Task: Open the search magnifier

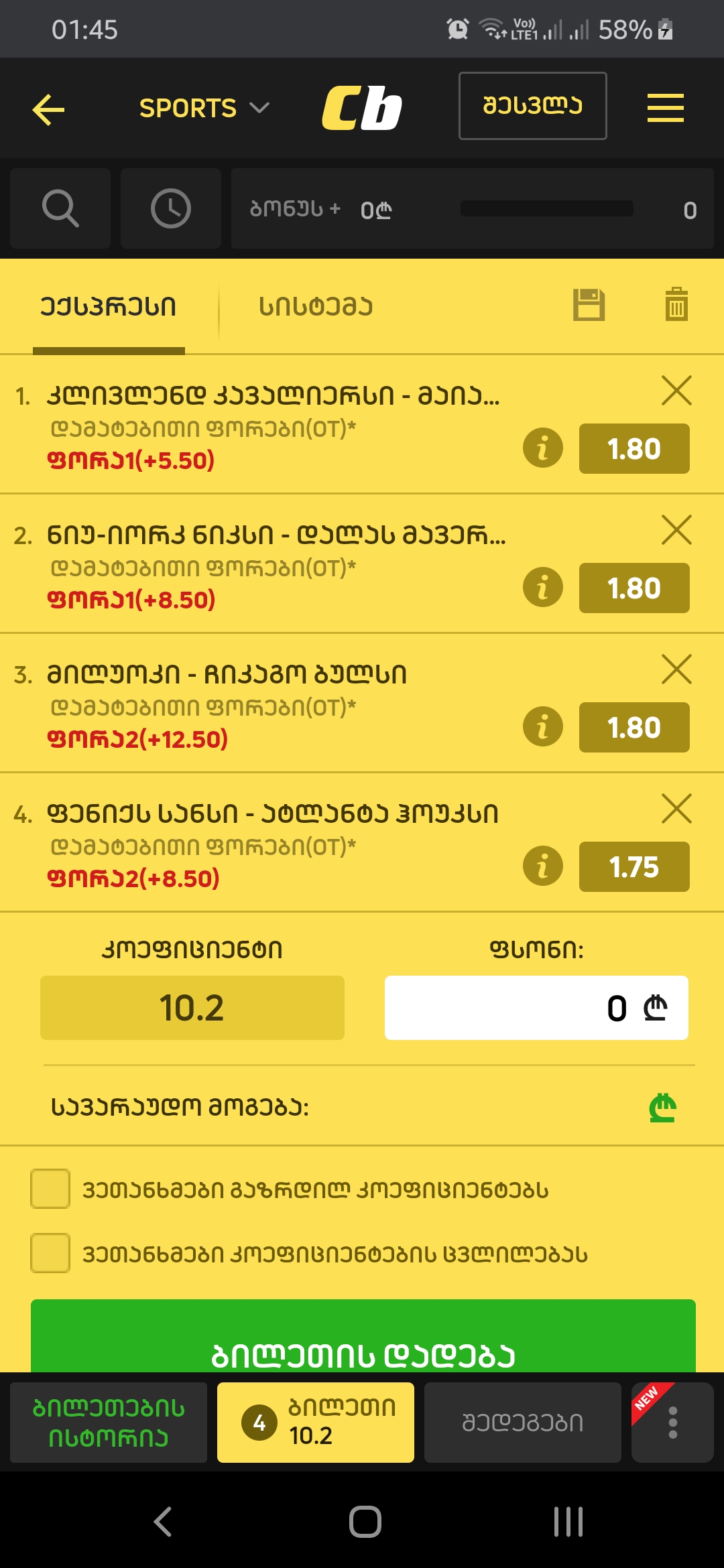Action: [x=60, y=208]
